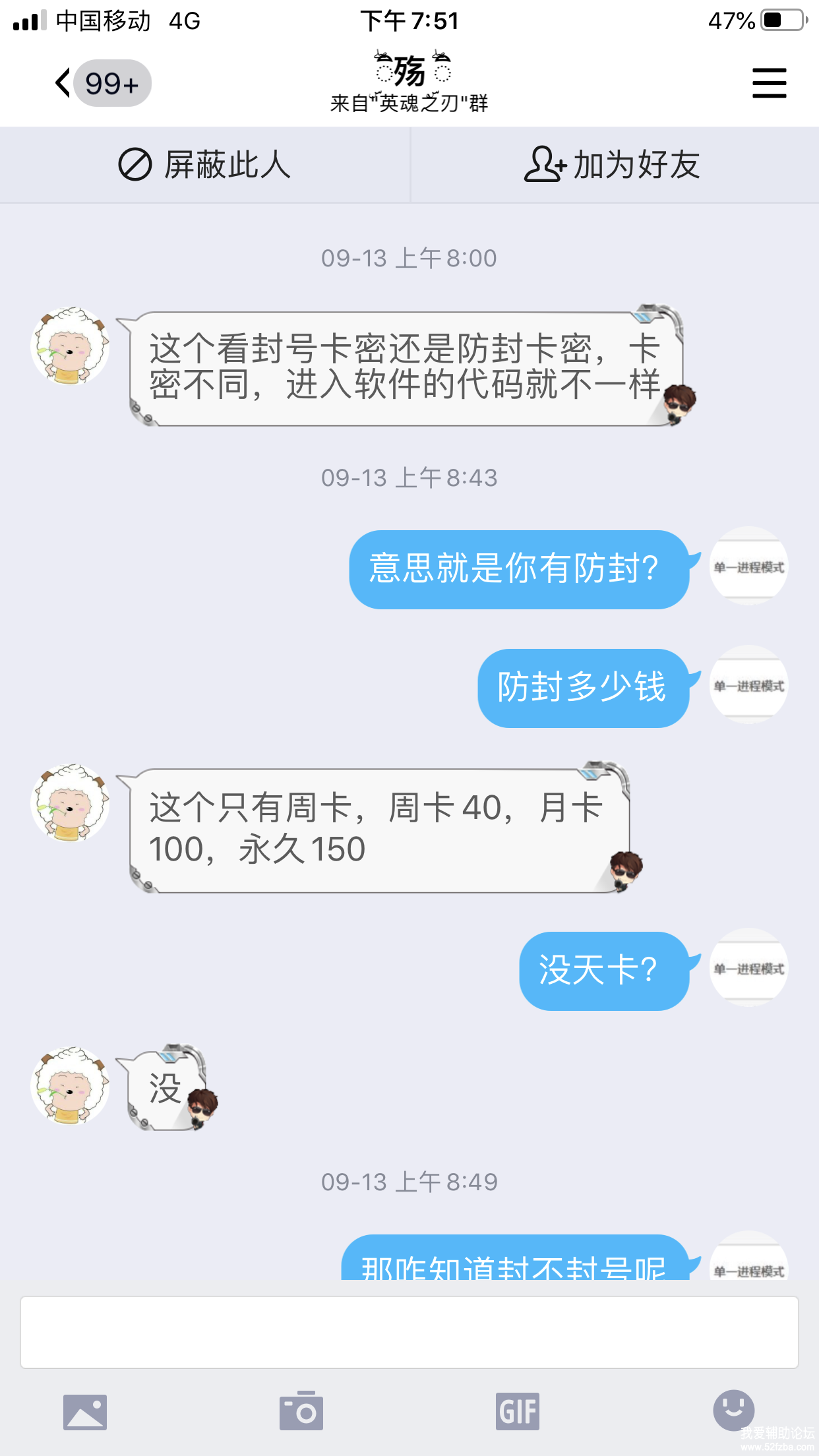819x1456 pixels.
Task: Open the hamburger menu for chat settings
Action: pos(769,83)
